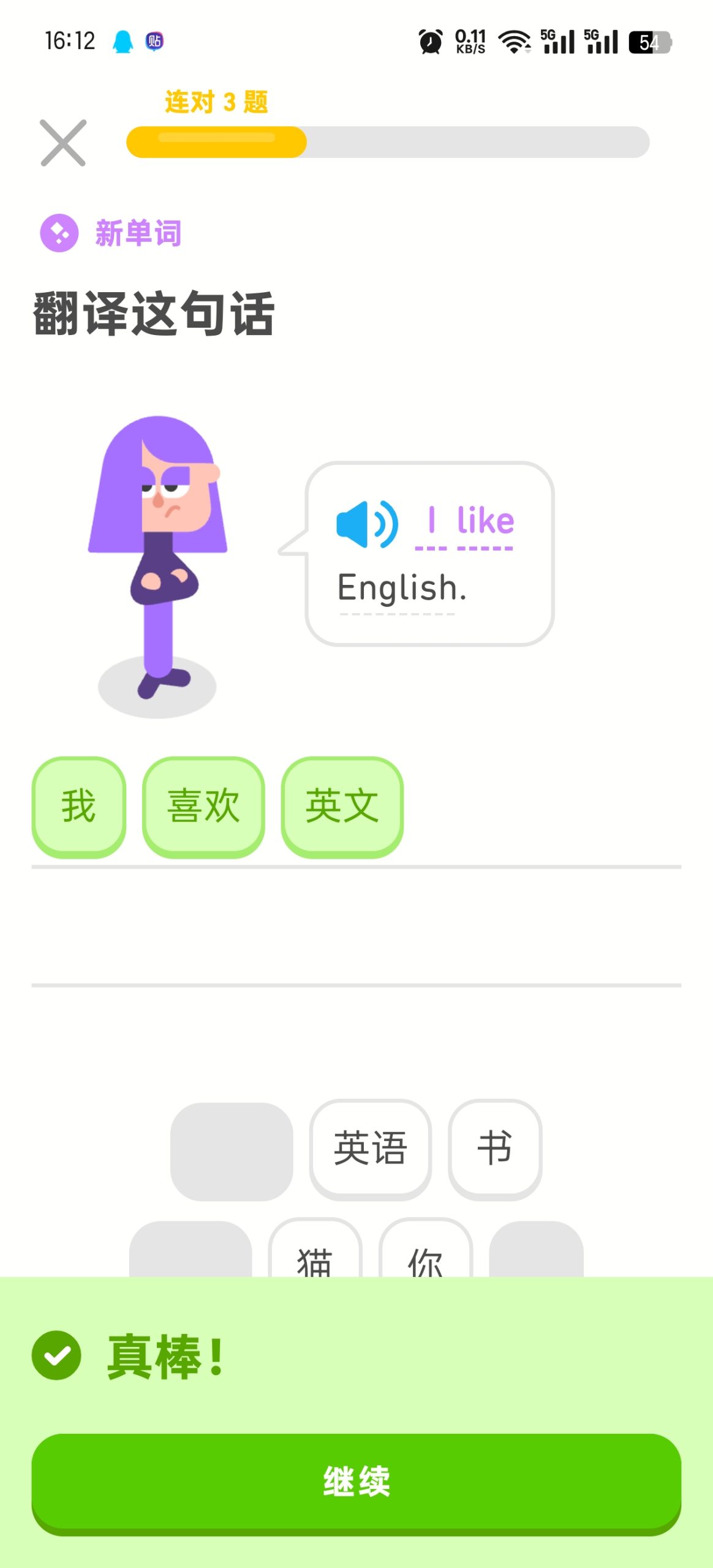
Task: Select the word tile 书
Action: [x=494, y=1148]
